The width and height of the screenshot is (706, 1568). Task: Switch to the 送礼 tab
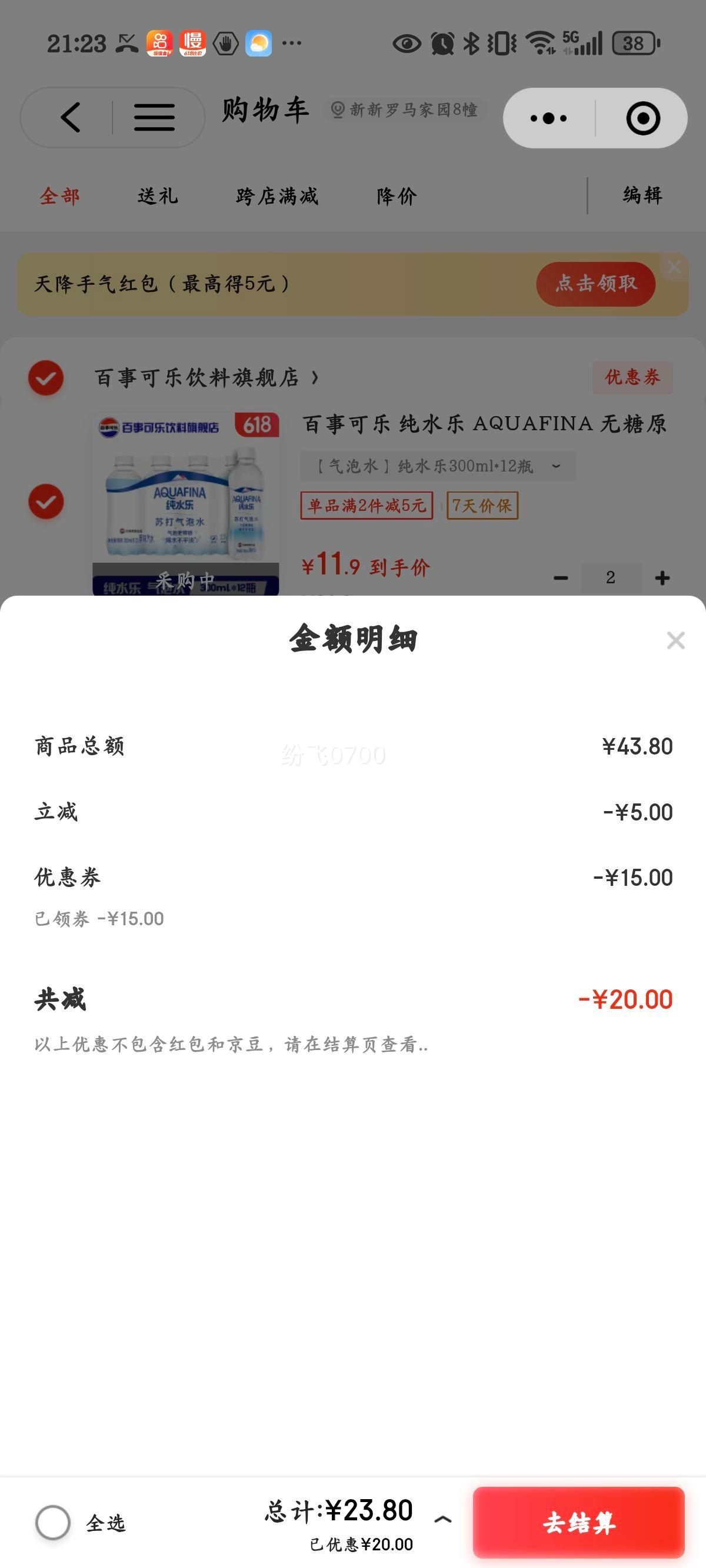pyautogui.click(x=158, y=196)
